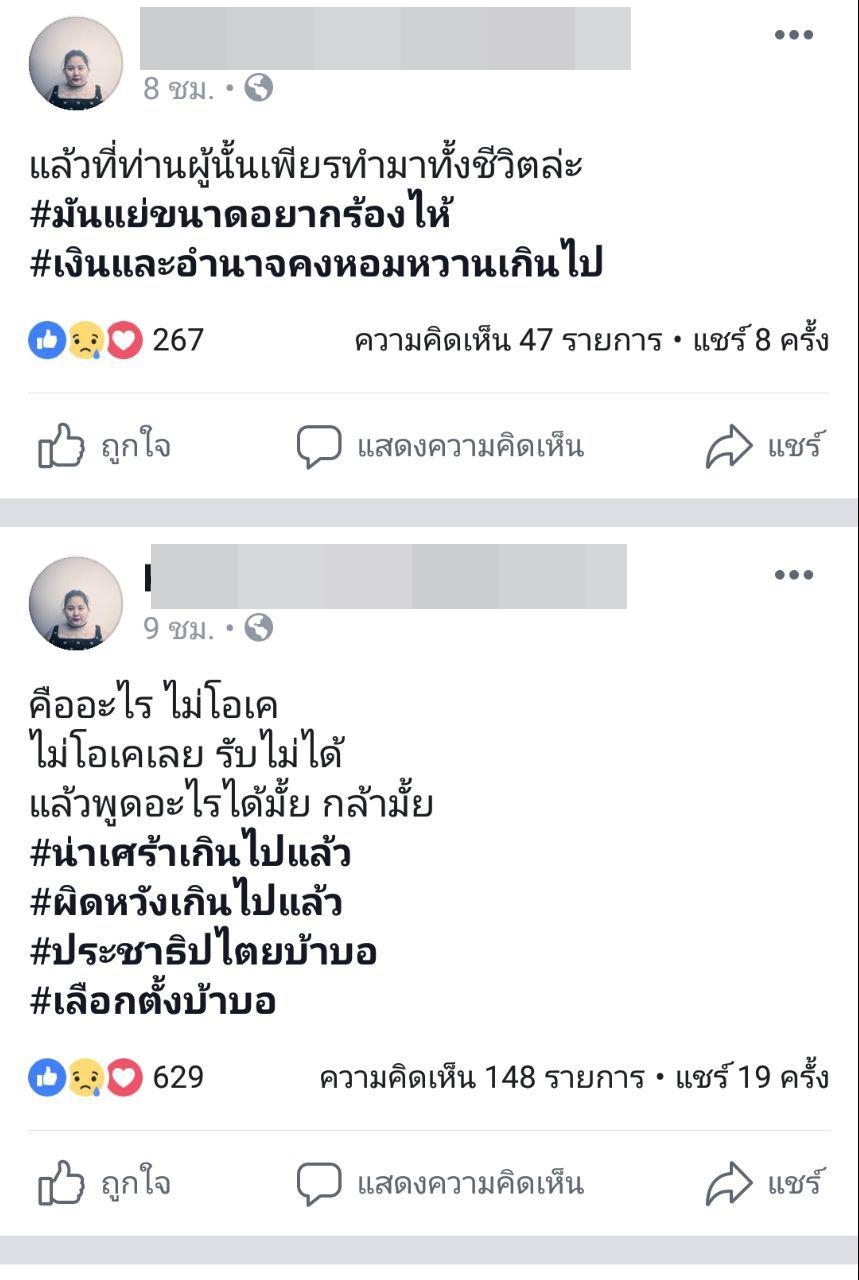Open overflow menu on the 9 ชม. post
Screen dimensions: 859x1280
(x=793, y=575)
